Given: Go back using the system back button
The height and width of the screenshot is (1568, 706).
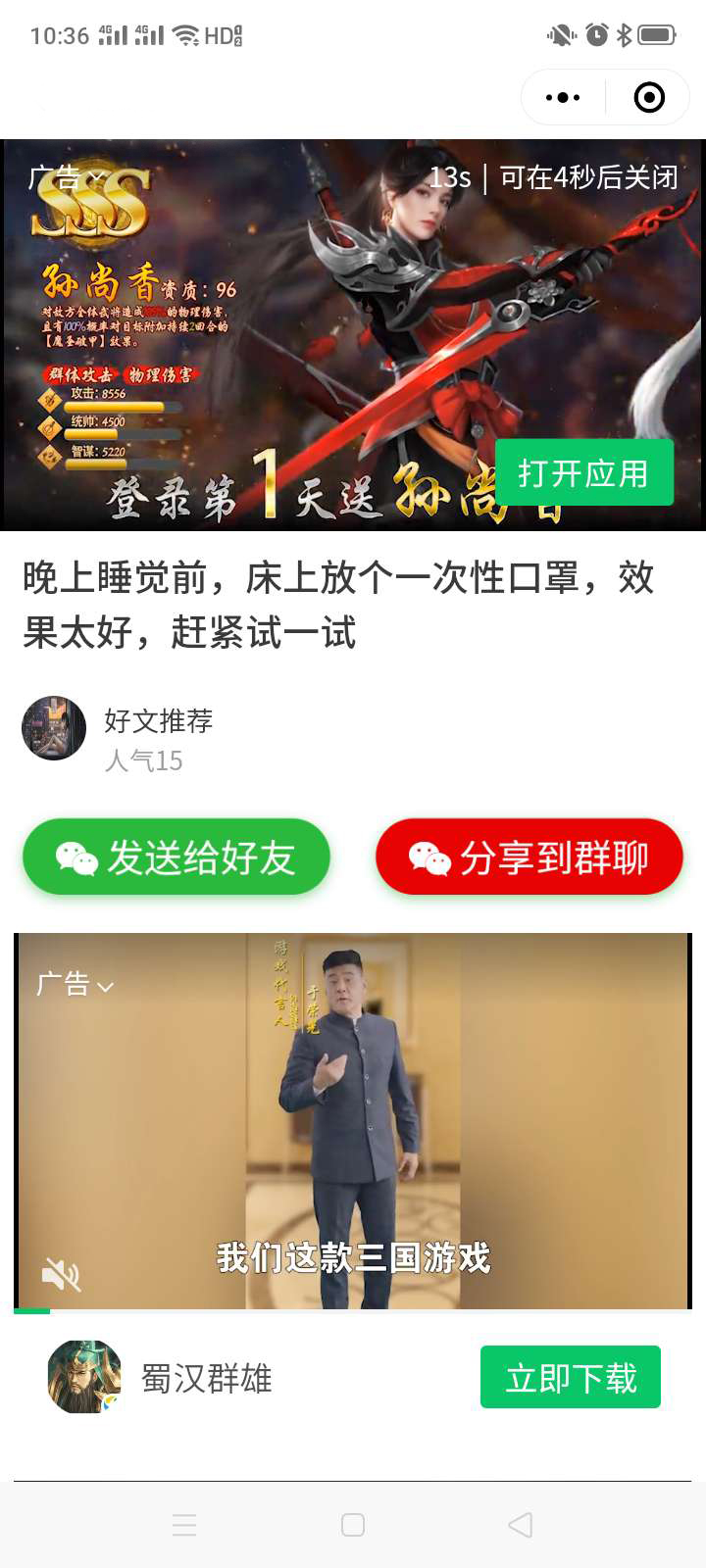Looking at the screenshot, I should 521,1525.
